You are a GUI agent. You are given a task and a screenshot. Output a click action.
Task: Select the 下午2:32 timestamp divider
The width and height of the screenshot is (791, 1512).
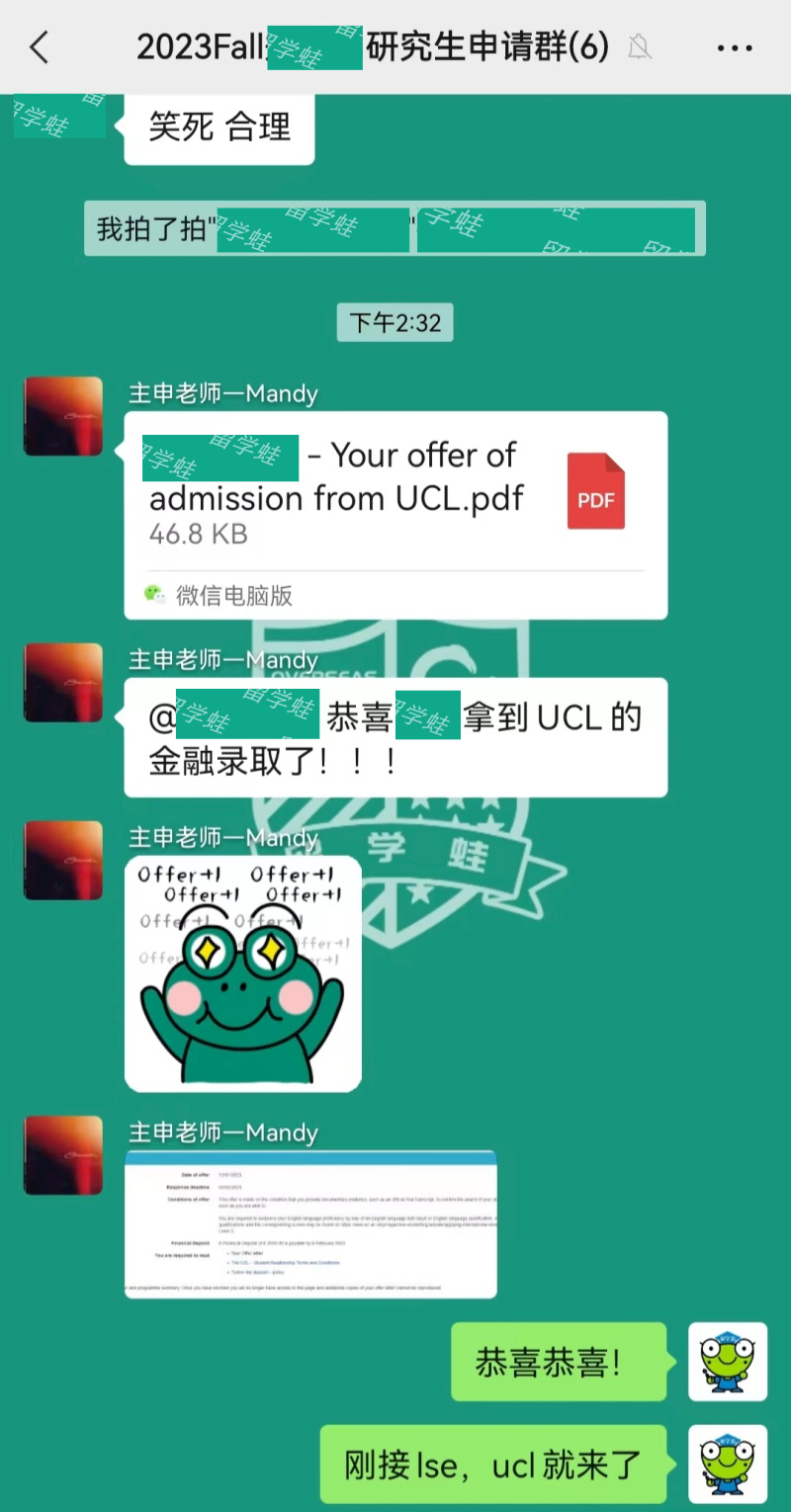pos(395,323)
